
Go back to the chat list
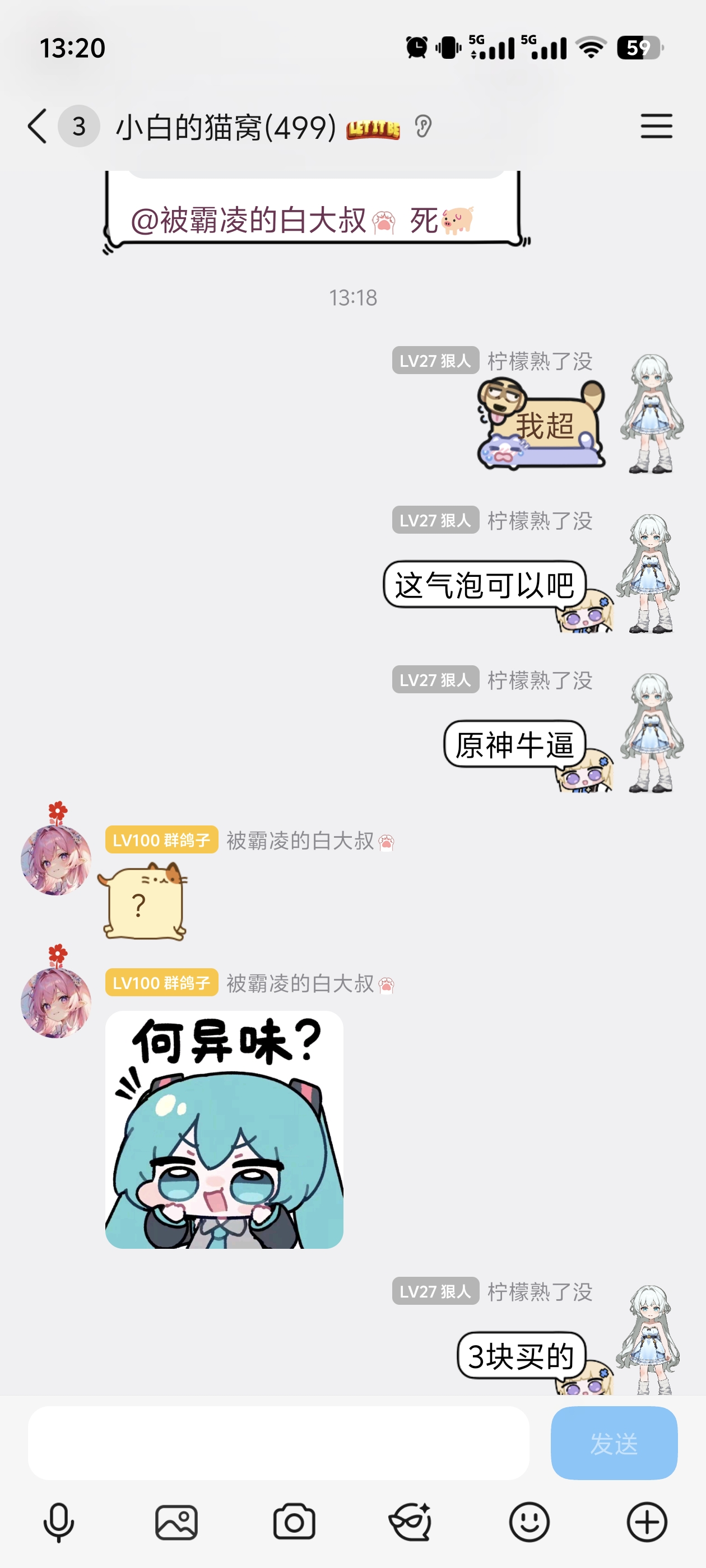(x=37, y=127)
